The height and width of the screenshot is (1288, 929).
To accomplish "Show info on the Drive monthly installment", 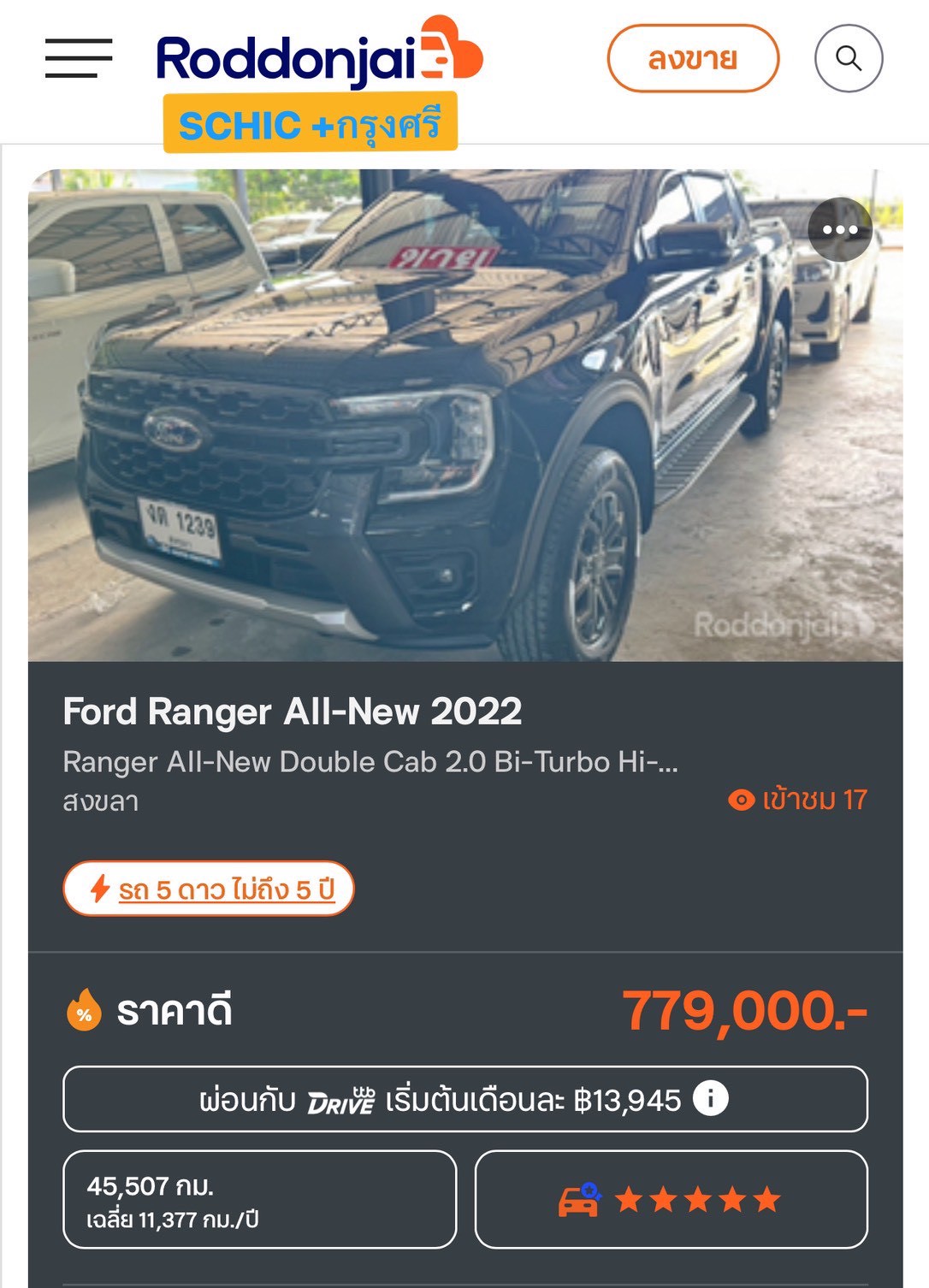I will pyautogui.click(x=710, y=1098).
